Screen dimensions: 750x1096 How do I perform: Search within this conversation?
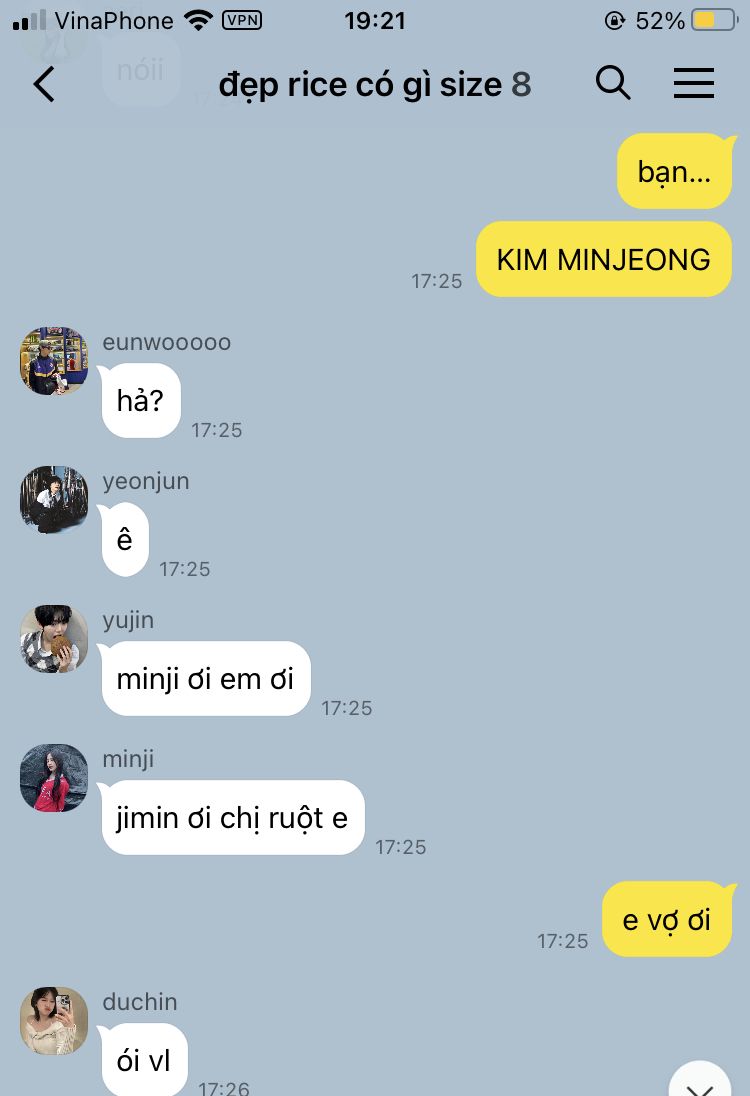613,83
